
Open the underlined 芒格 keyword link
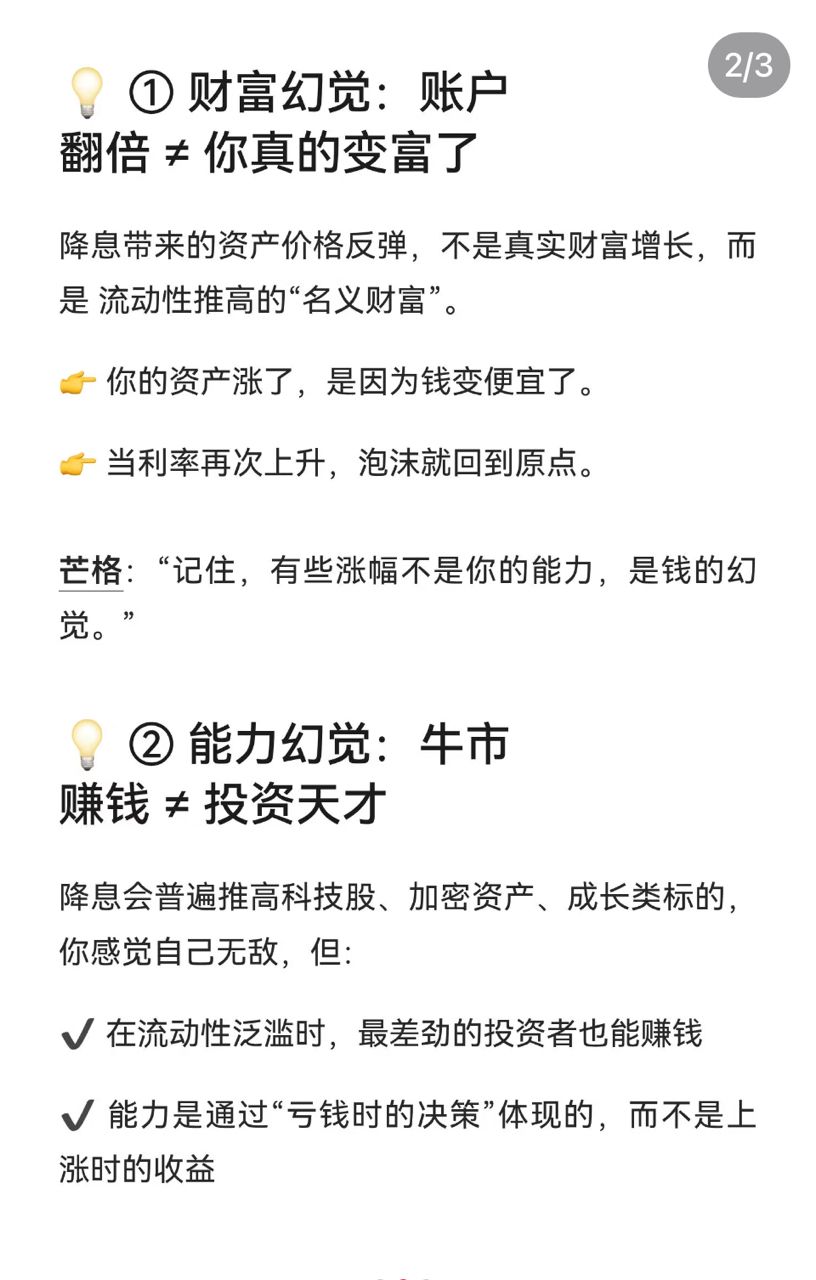coord(91,572)
